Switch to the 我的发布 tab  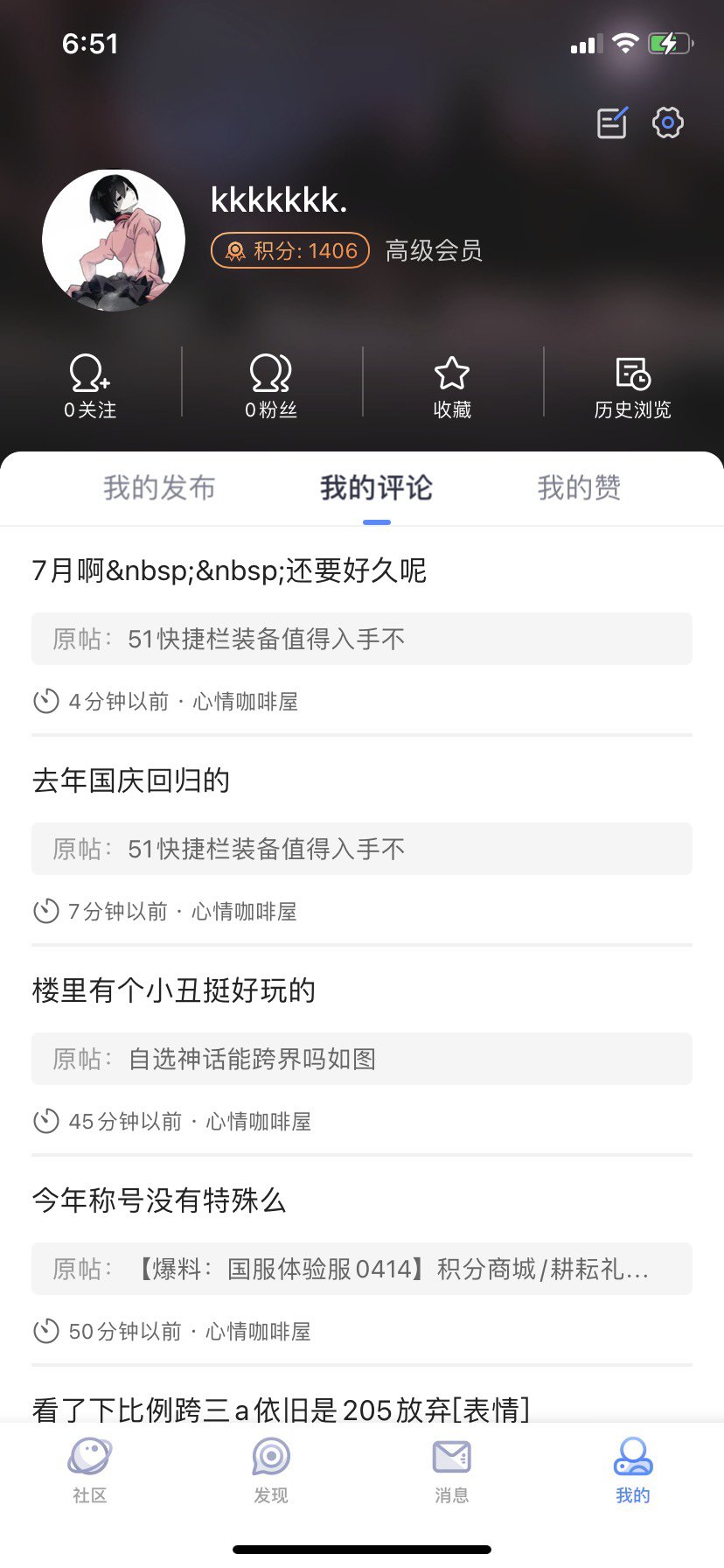tap(159, 487)
